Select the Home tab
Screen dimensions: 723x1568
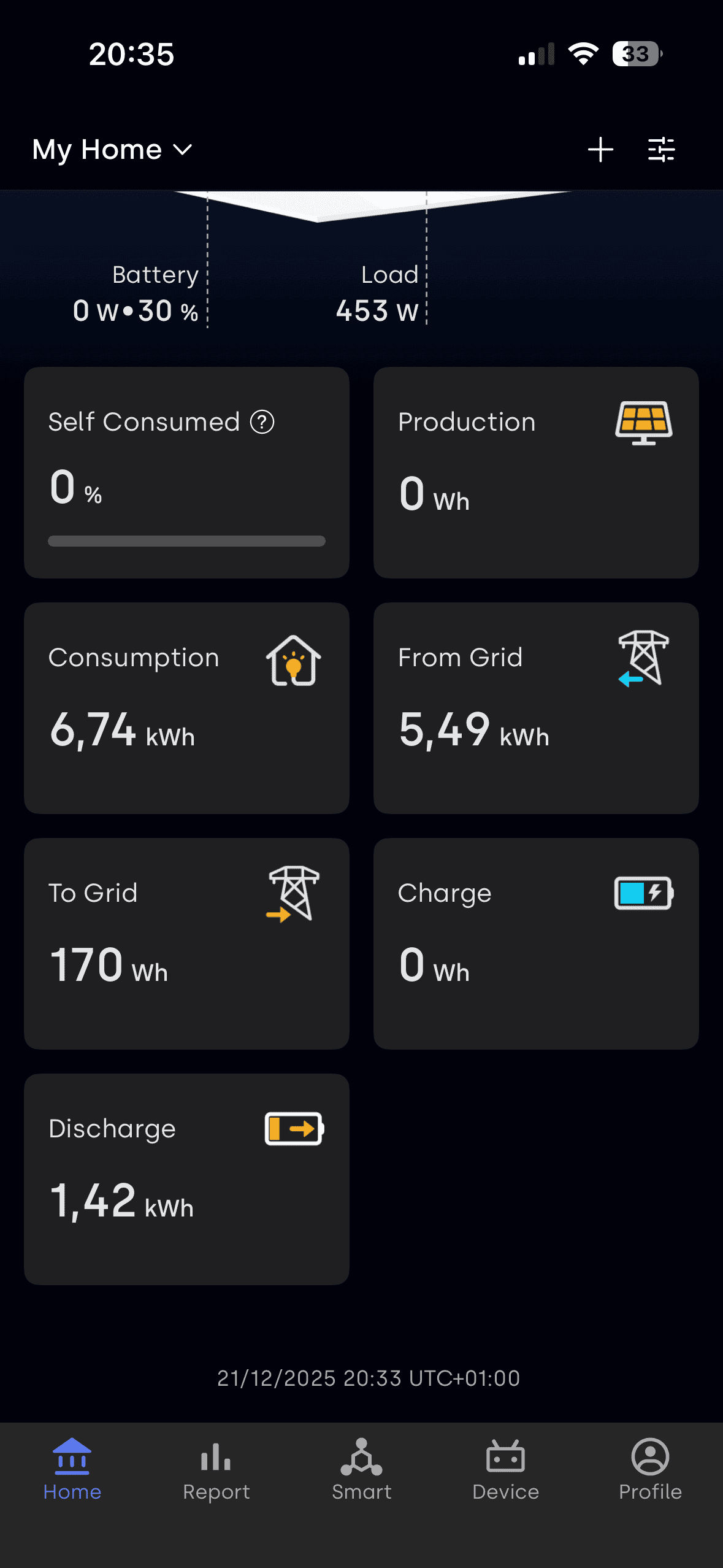[x=72, y=1470]
